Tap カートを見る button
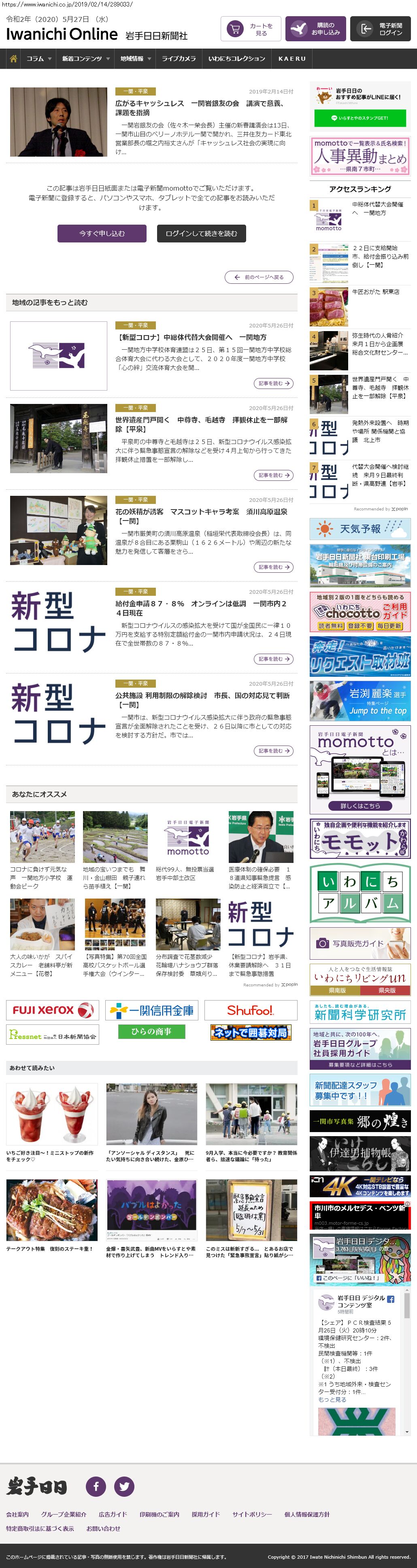417x1568 pixels. (251, 29)
